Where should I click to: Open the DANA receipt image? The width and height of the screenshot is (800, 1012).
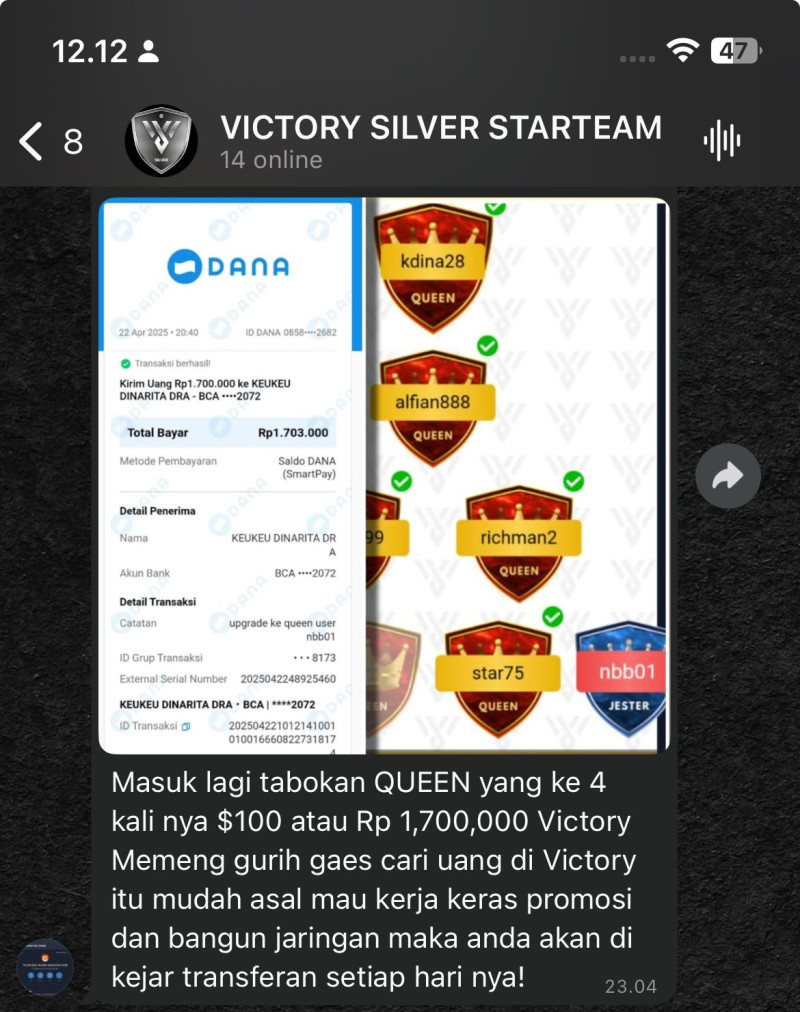point(228,476)
